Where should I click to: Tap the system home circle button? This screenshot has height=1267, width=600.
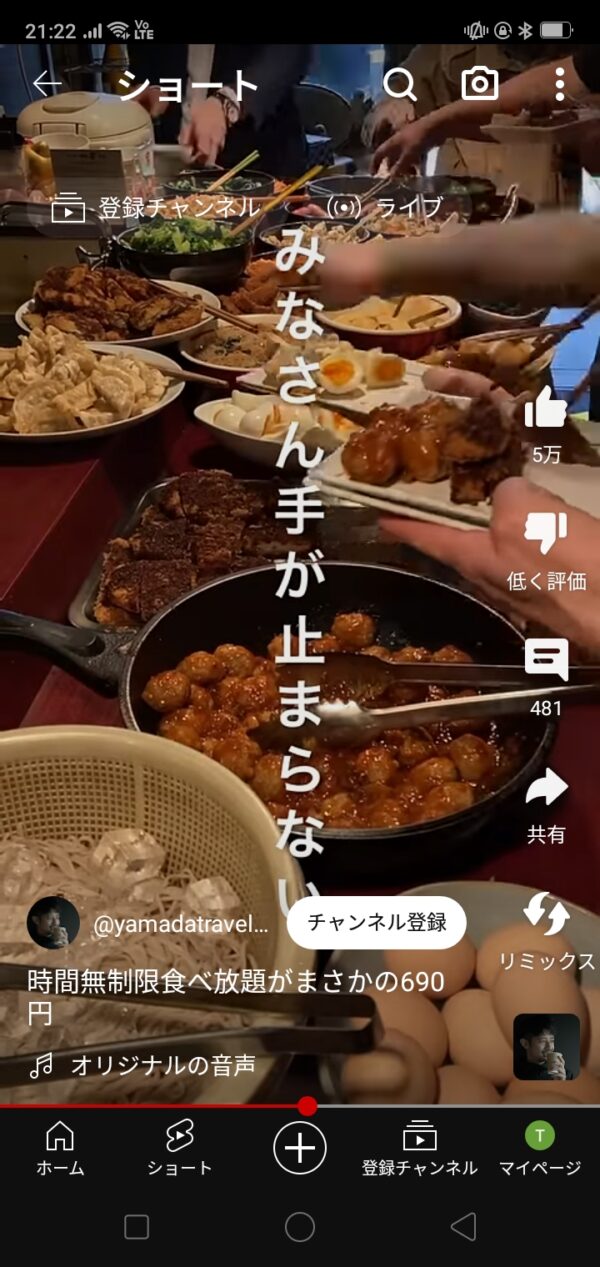point(300,1227)
